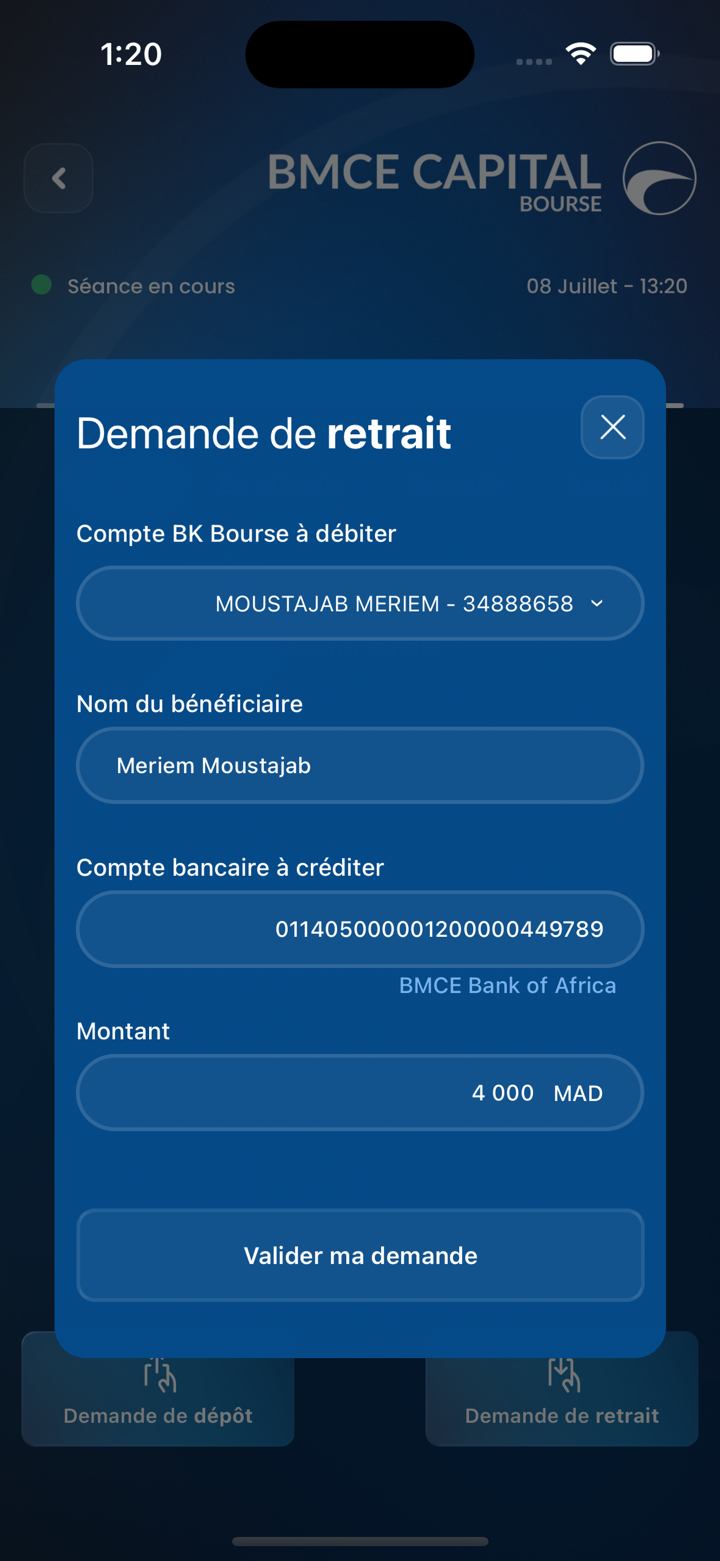Close the Demande de retrait dialog
This screenshot has width=720, height=1561.
[612, 427]
